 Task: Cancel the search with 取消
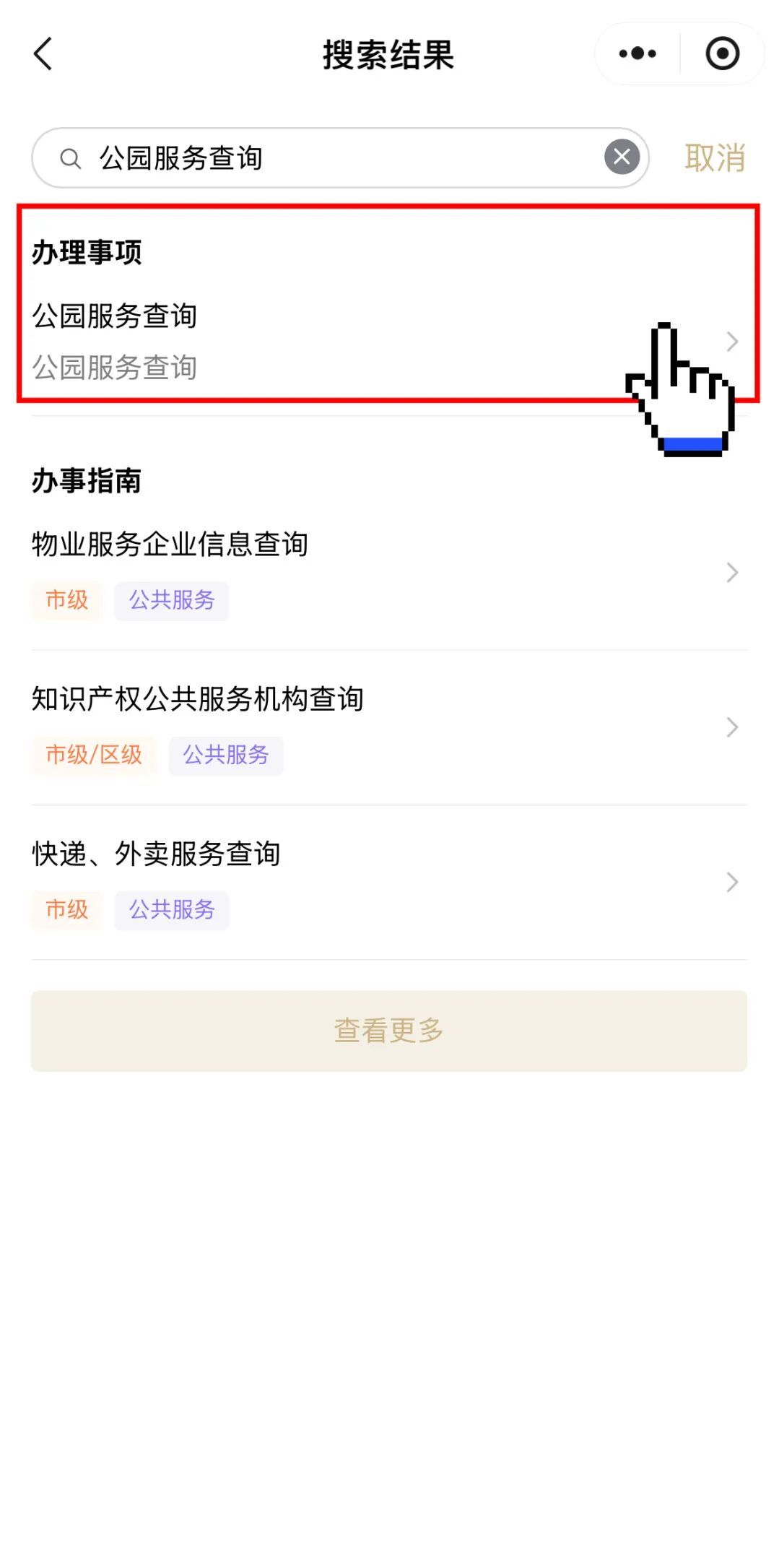(714, 158)
